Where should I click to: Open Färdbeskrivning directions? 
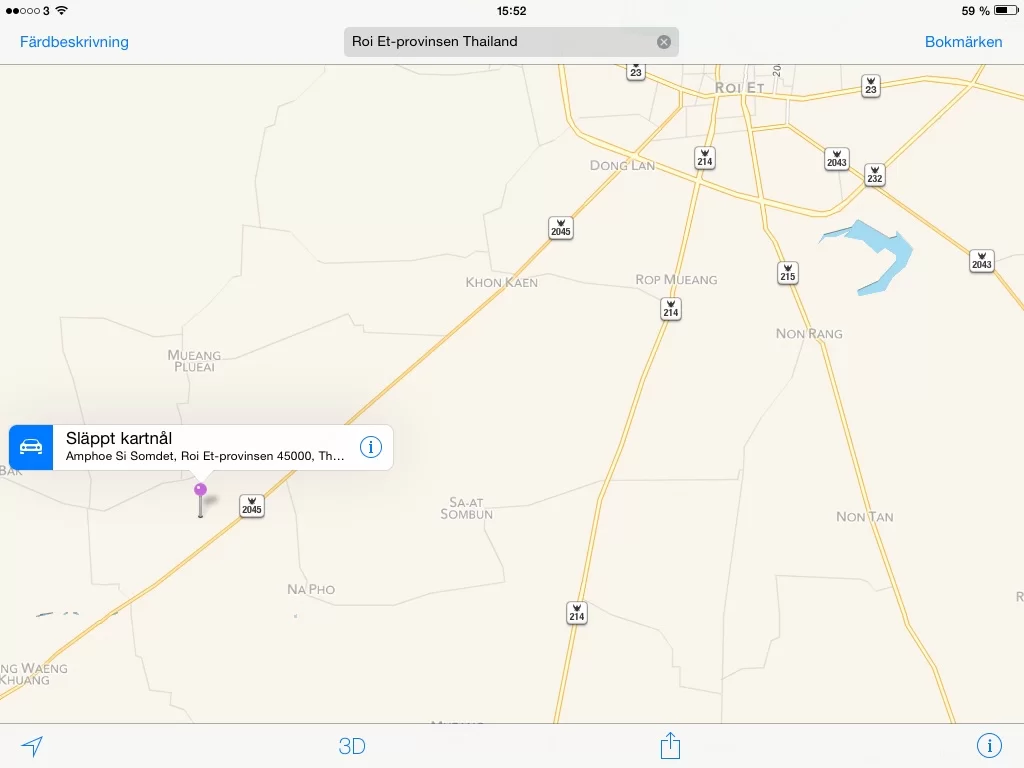pyautogui.click(x=74, y=42)
